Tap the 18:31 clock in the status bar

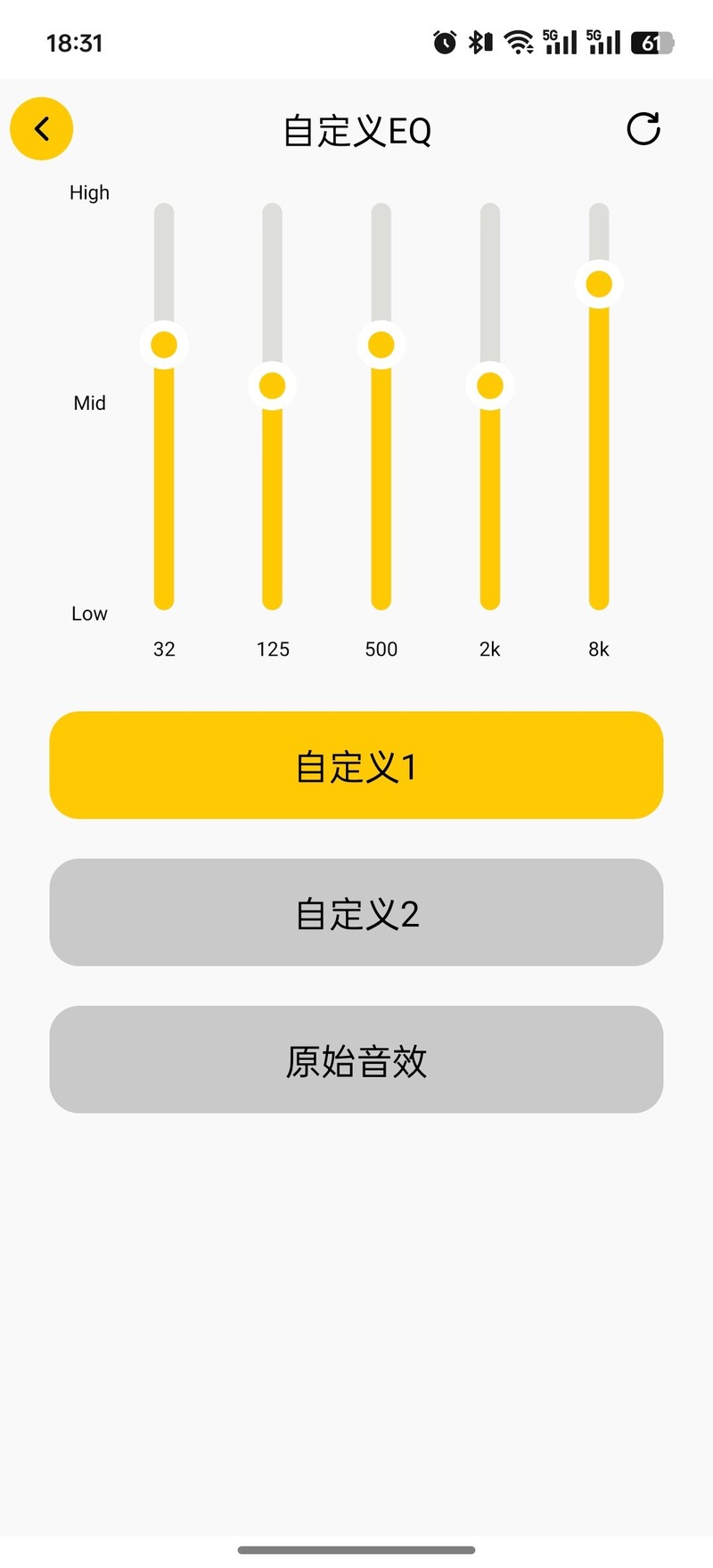pos(76,42)
